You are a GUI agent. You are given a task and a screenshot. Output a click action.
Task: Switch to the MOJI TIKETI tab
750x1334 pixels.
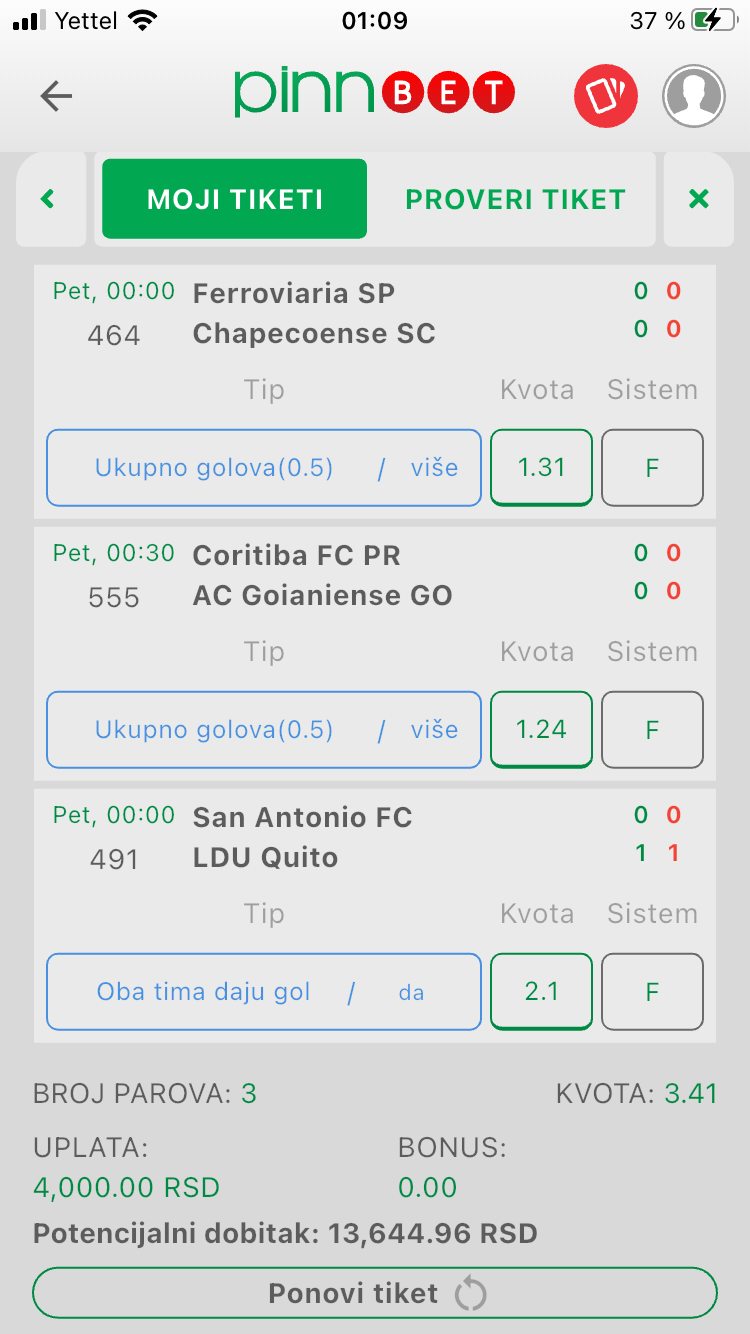[235, 199]
